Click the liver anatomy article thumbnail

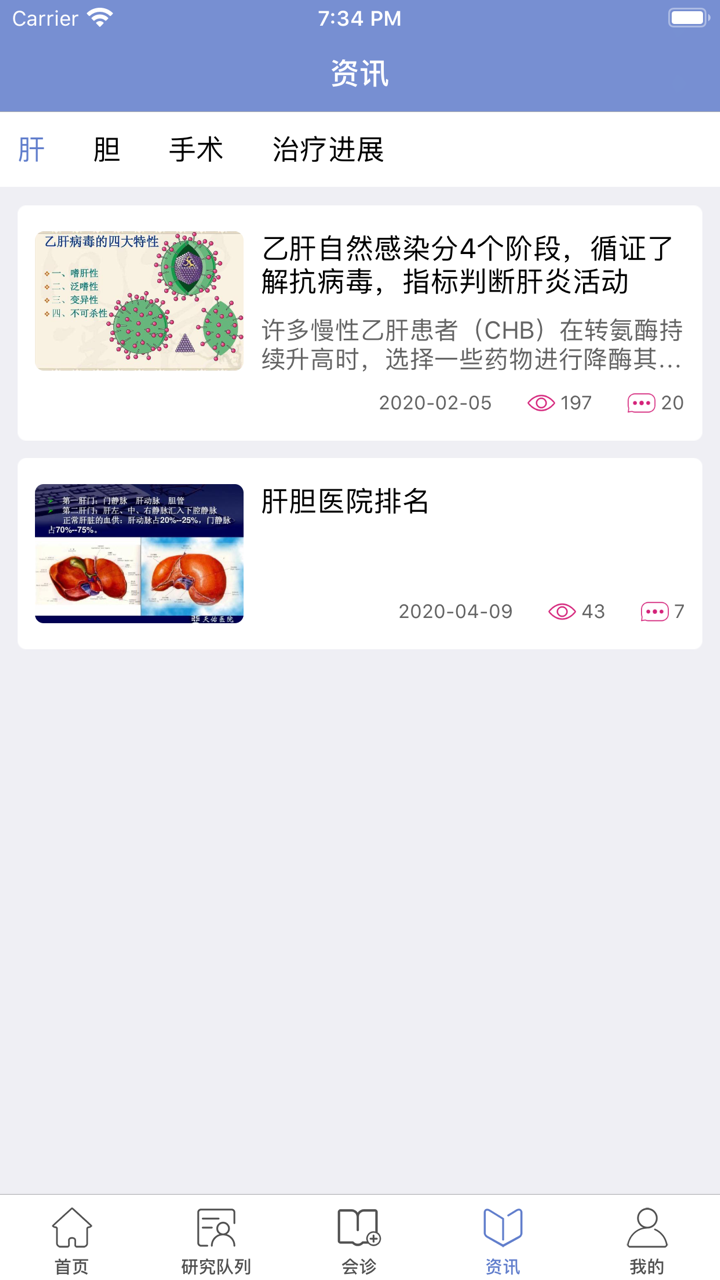pos(139,553)
